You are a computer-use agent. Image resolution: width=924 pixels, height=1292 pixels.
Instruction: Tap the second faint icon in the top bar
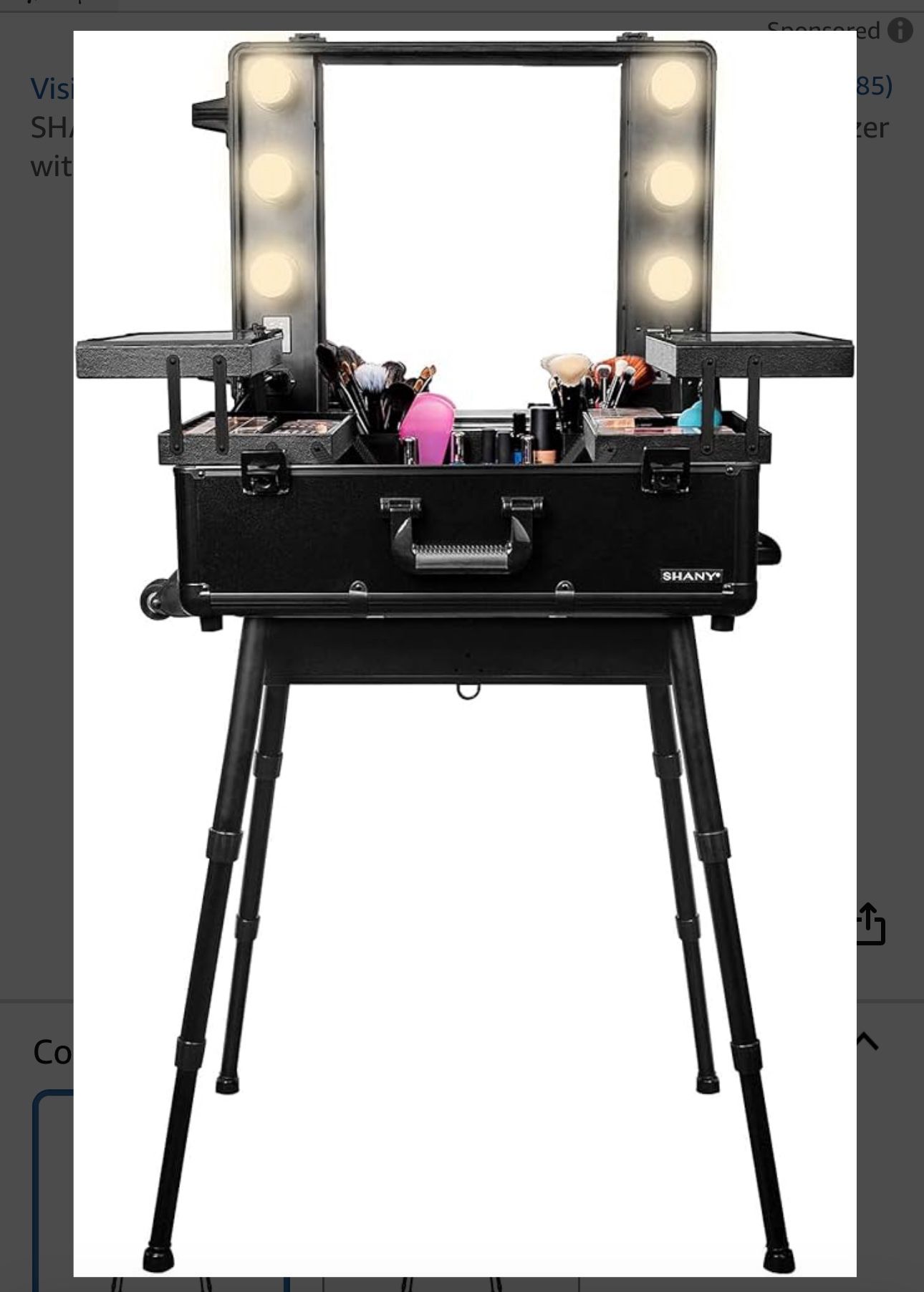click(x=79, y=4)
